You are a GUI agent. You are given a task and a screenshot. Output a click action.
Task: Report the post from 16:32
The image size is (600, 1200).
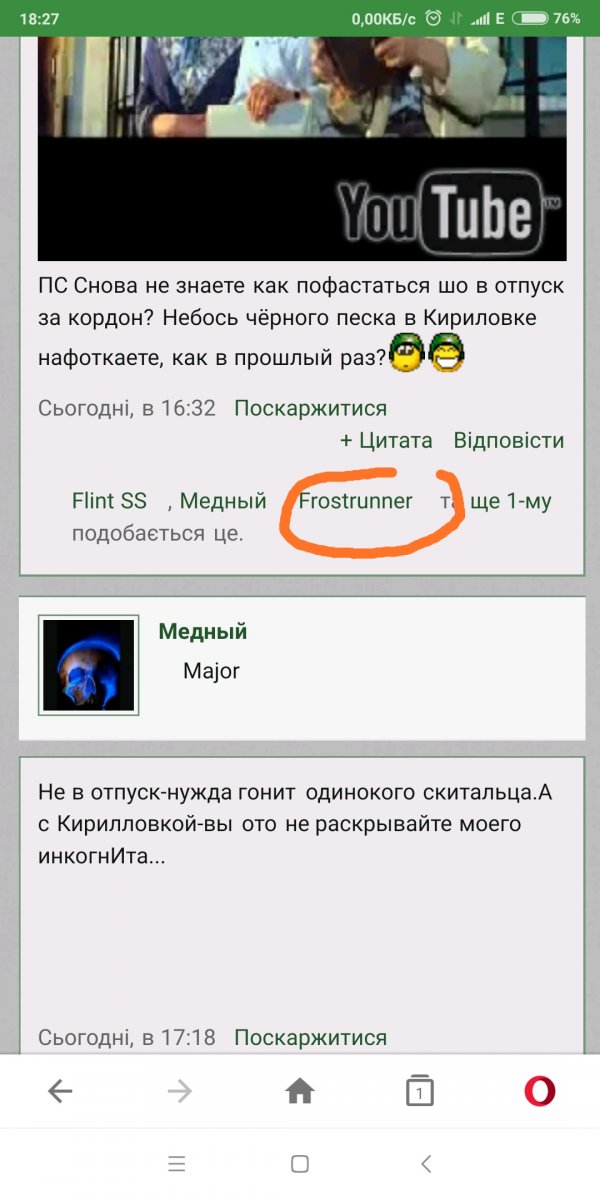[310, 408]
